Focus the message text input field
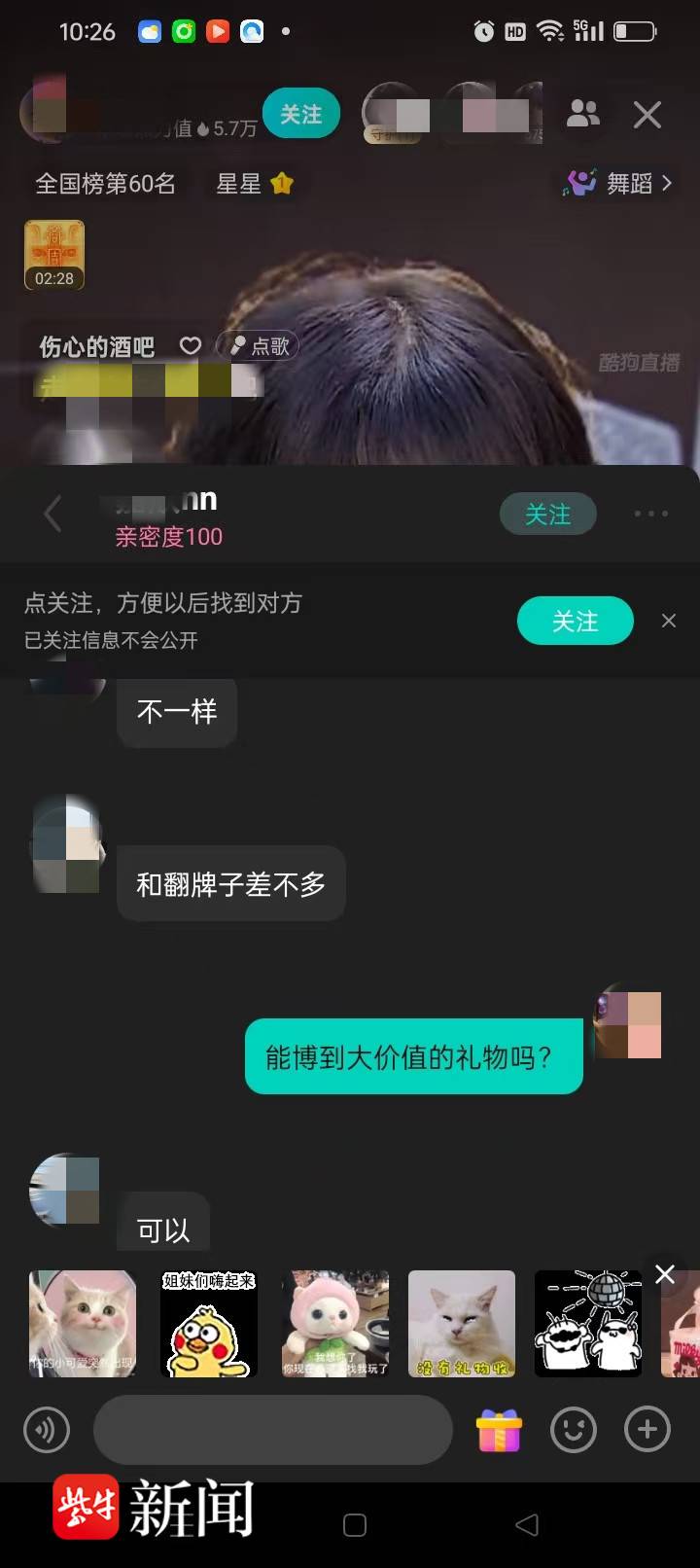Screen dimensions: 700x1568 [x=273, y=1430]
